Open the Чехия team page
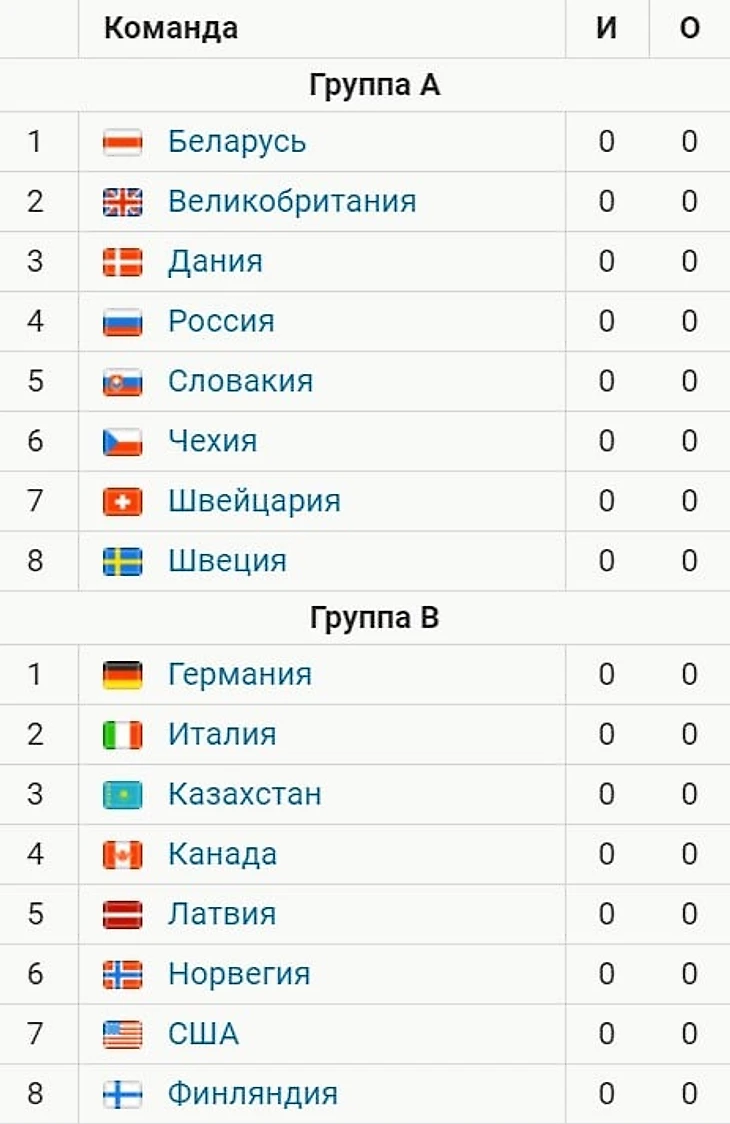This screenshot has height=1124, width=730. [x=212, y=442]
